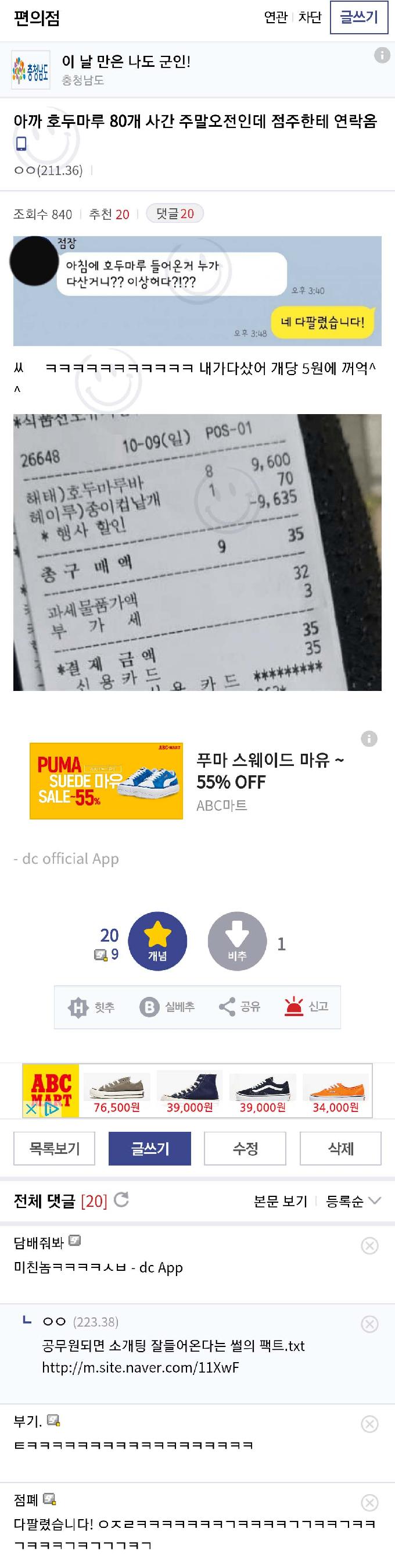Tap 차단 to block this post
Viewport: 395px width, 1568px height.
coord(309,17)
